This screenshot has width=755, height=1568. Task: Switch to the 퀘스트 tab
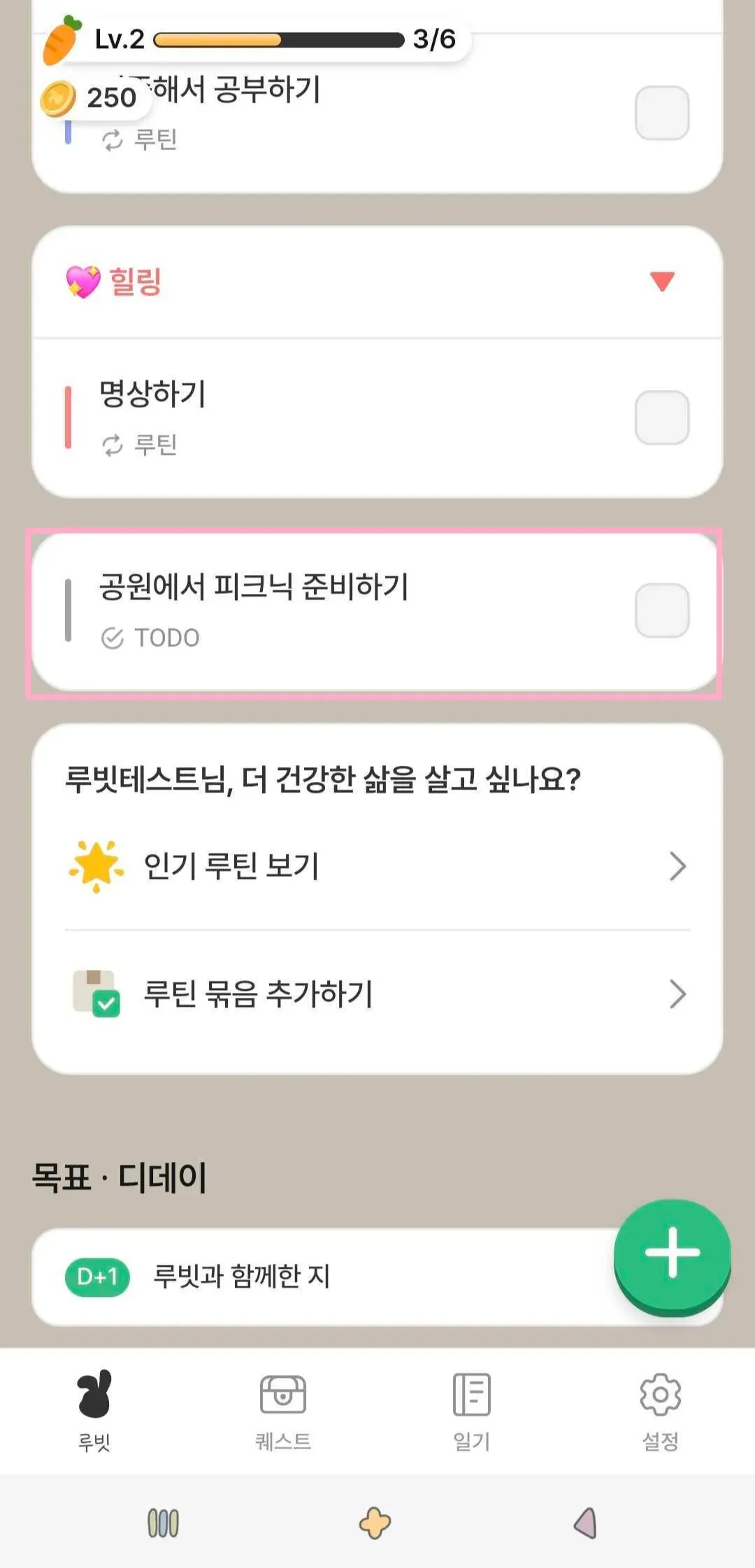(x=283, y=1409)
